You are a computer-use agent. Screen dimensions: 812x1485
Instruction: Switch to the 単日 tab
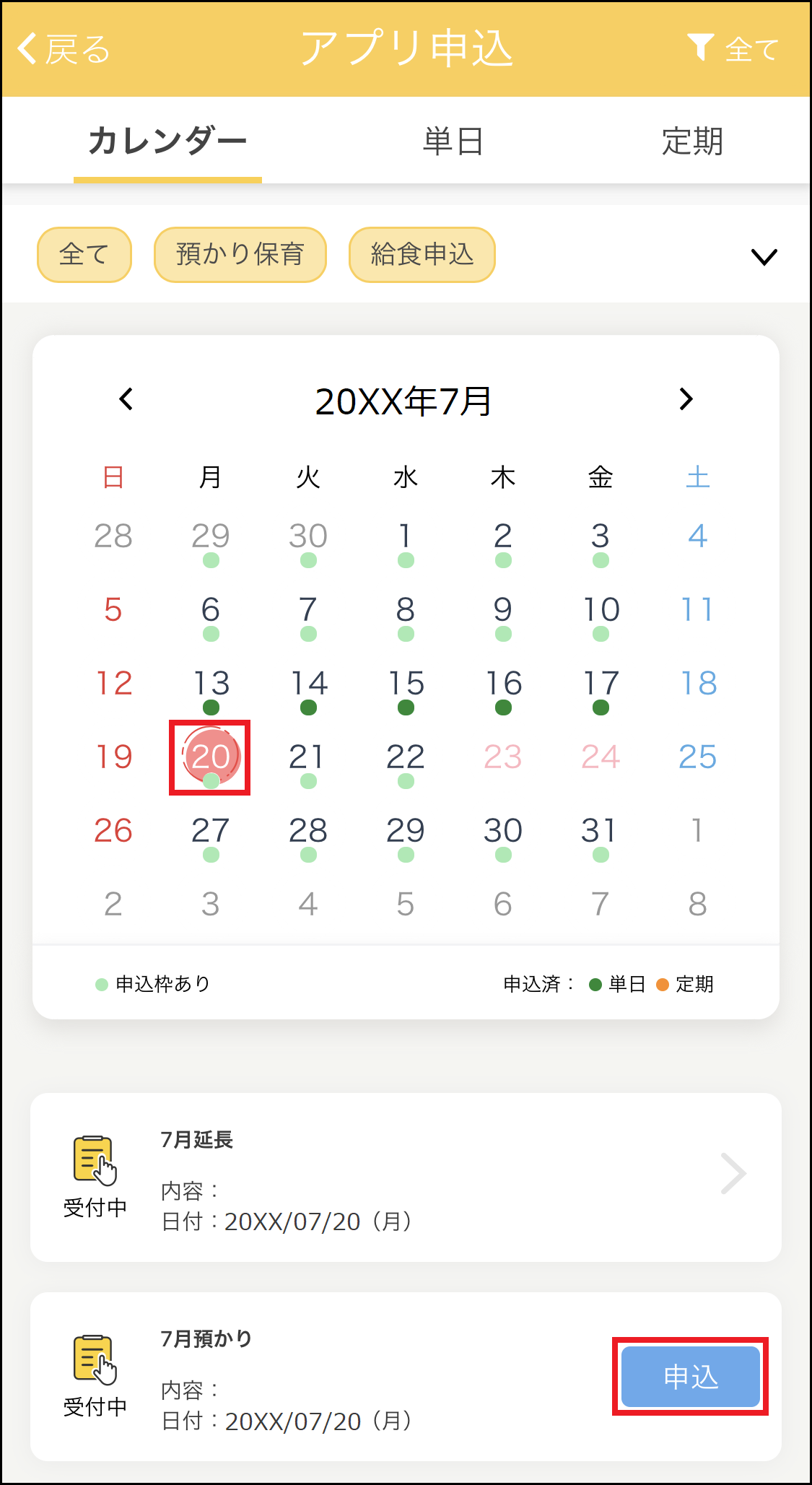point(453,141)
